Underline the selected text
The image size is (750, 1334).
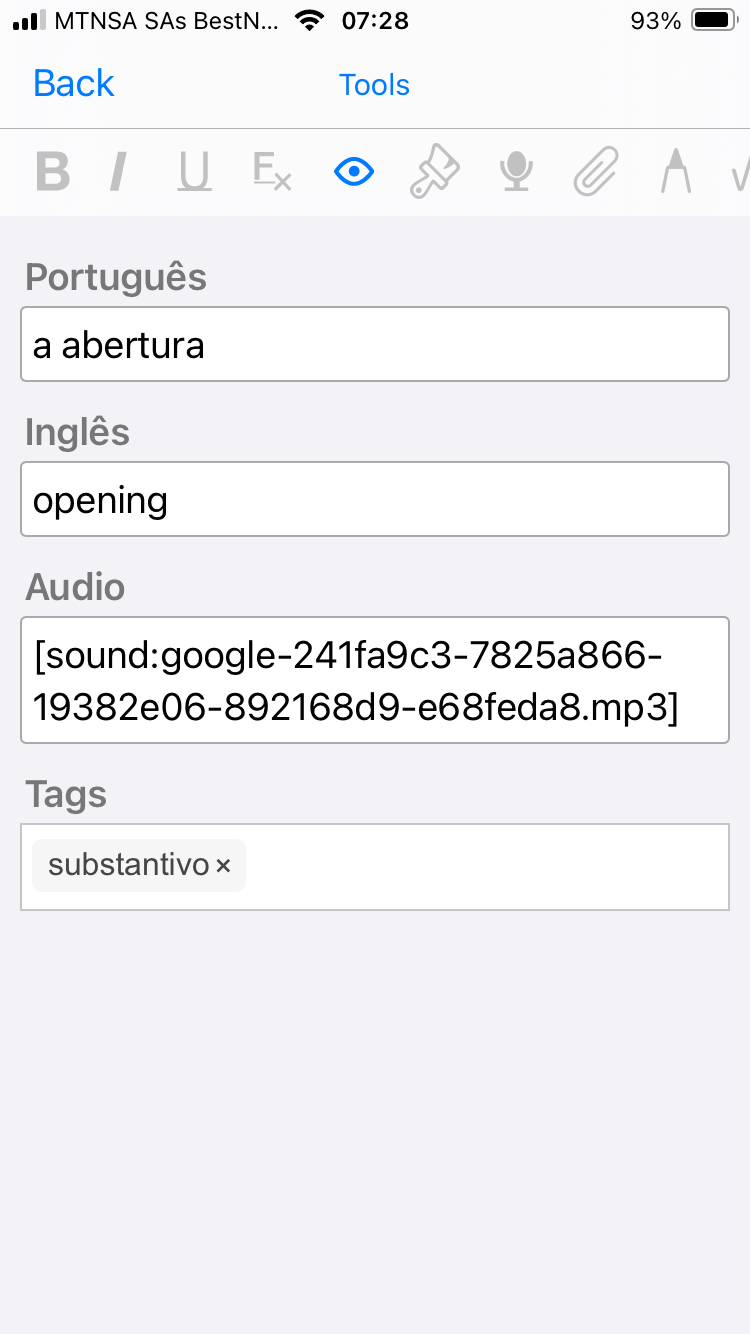pos(194,172)
